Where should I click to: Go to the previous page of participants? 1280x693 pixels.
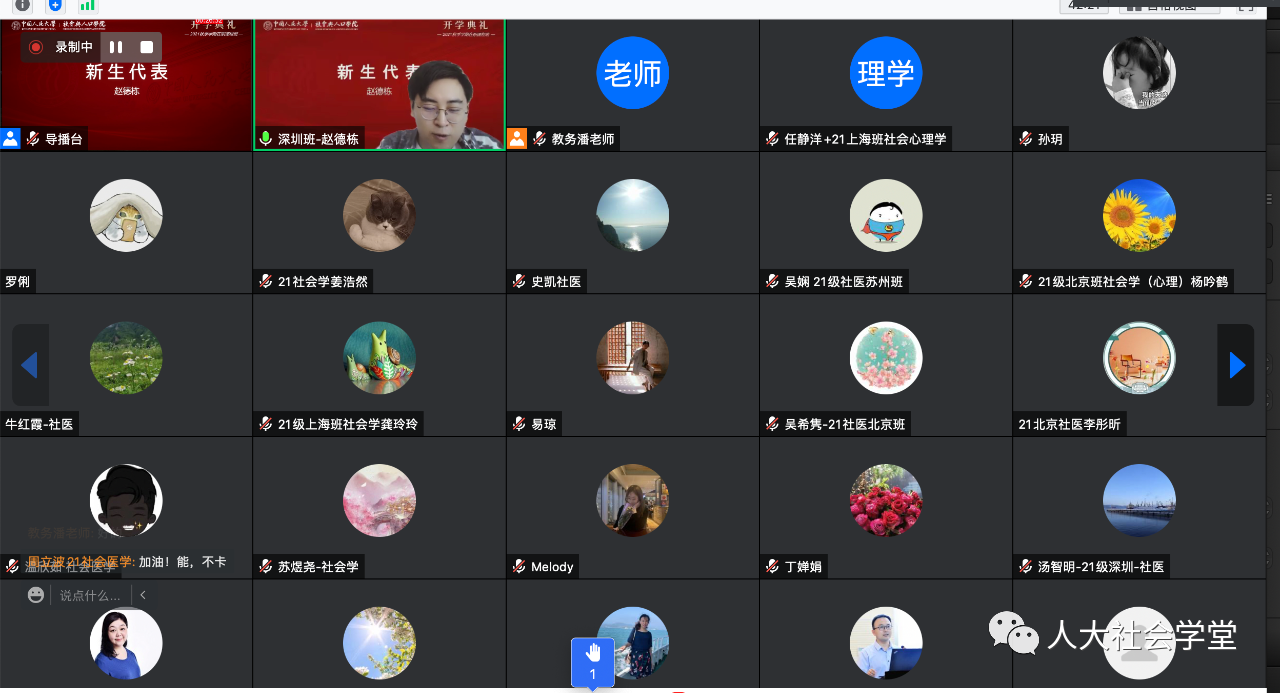[29, 365]
